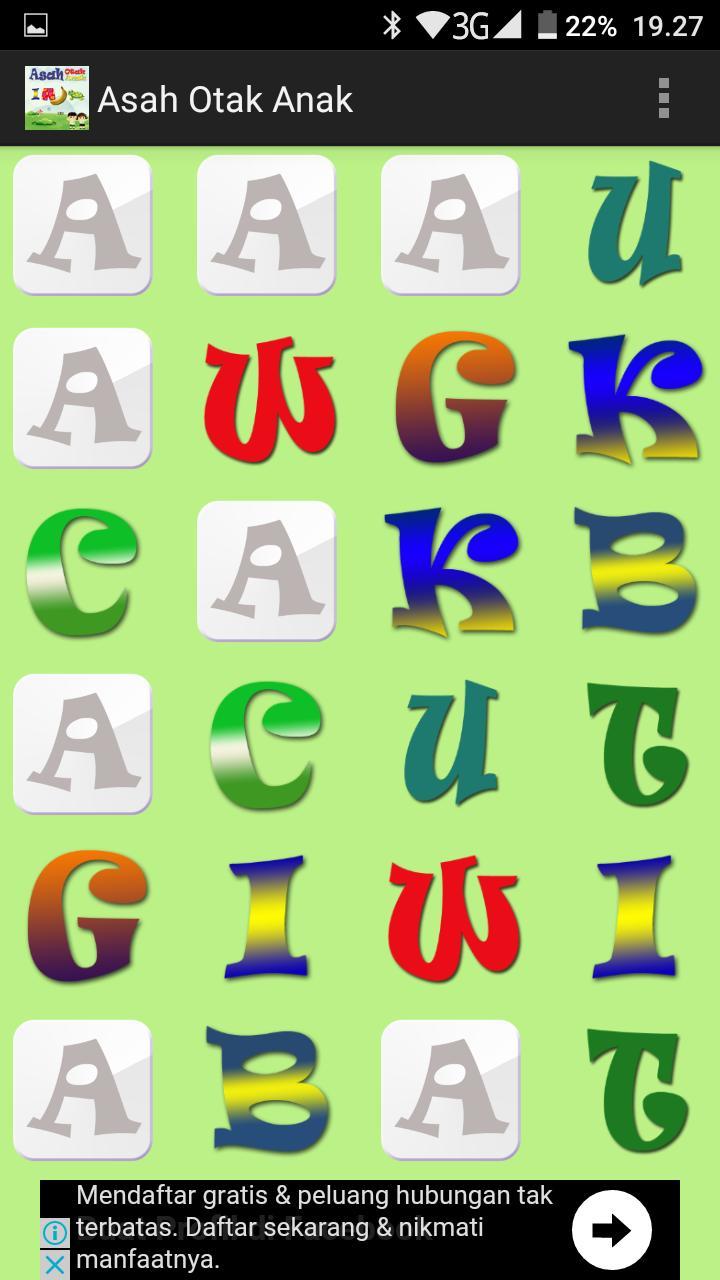Select the dark green T tile in row four
Screen dimensions: 720x1280
(633, 743)
